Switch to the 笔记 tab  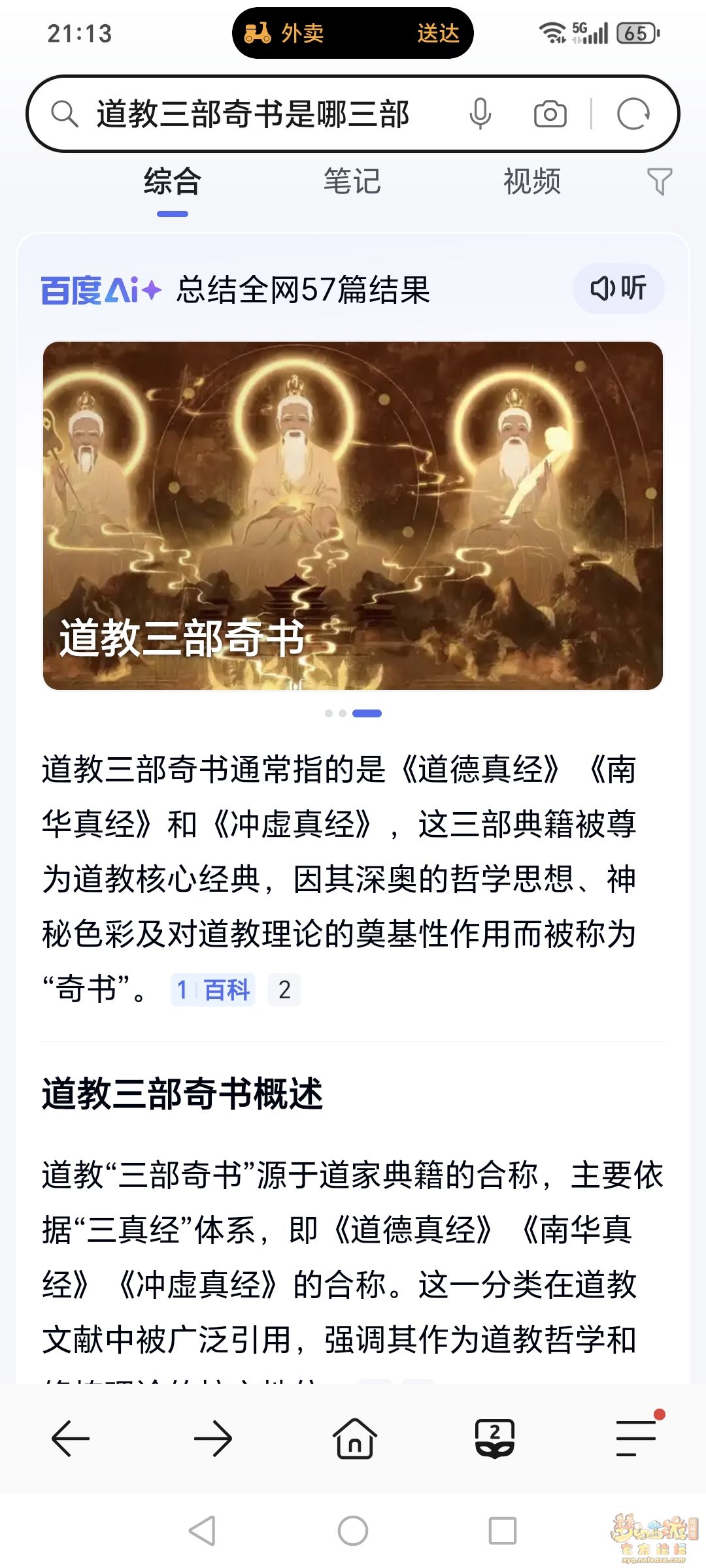click(x=352, y=182)
